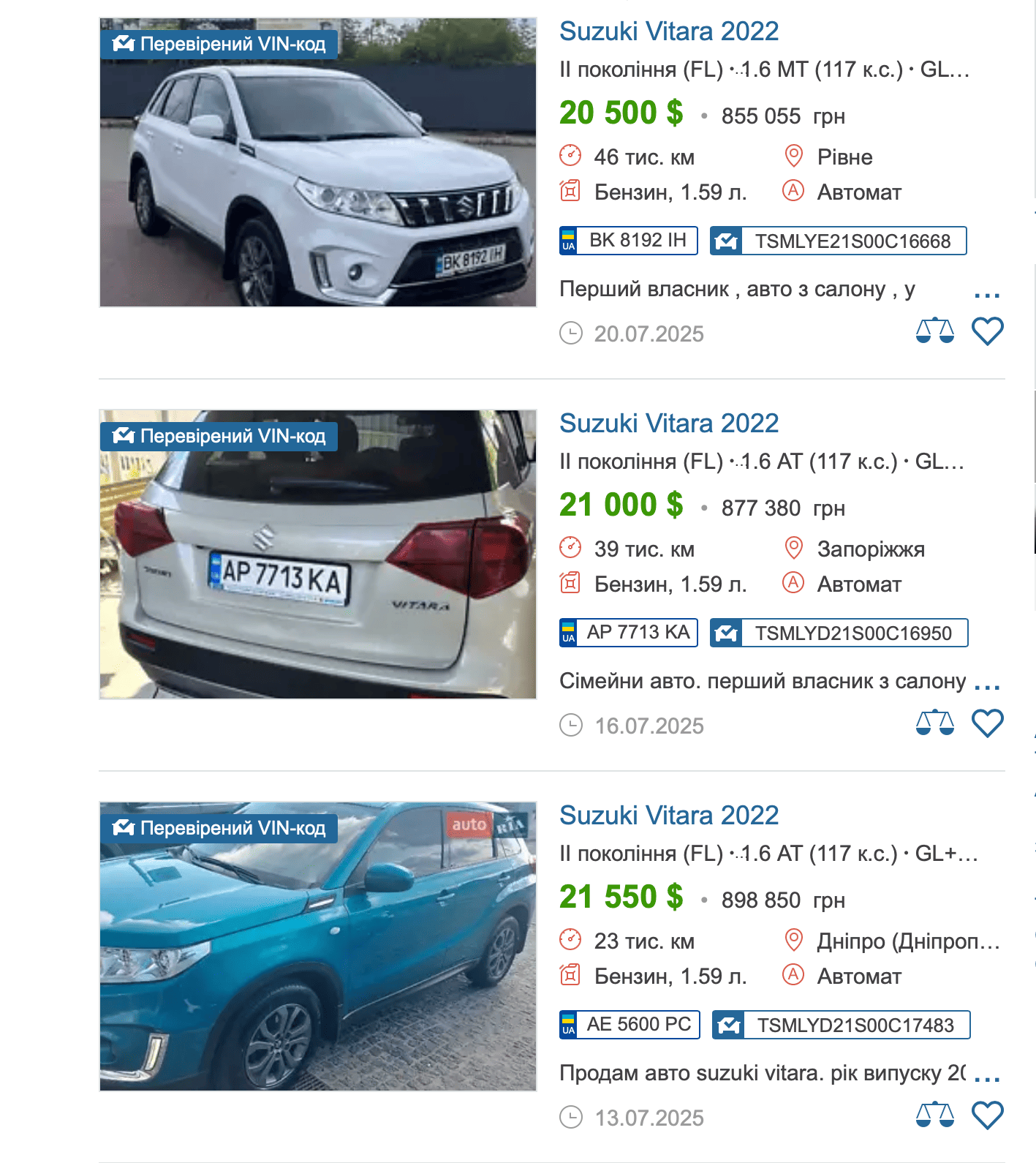
Task: Check VIN code TSMLYE21S00C16668
Action: tap(838, 241)
